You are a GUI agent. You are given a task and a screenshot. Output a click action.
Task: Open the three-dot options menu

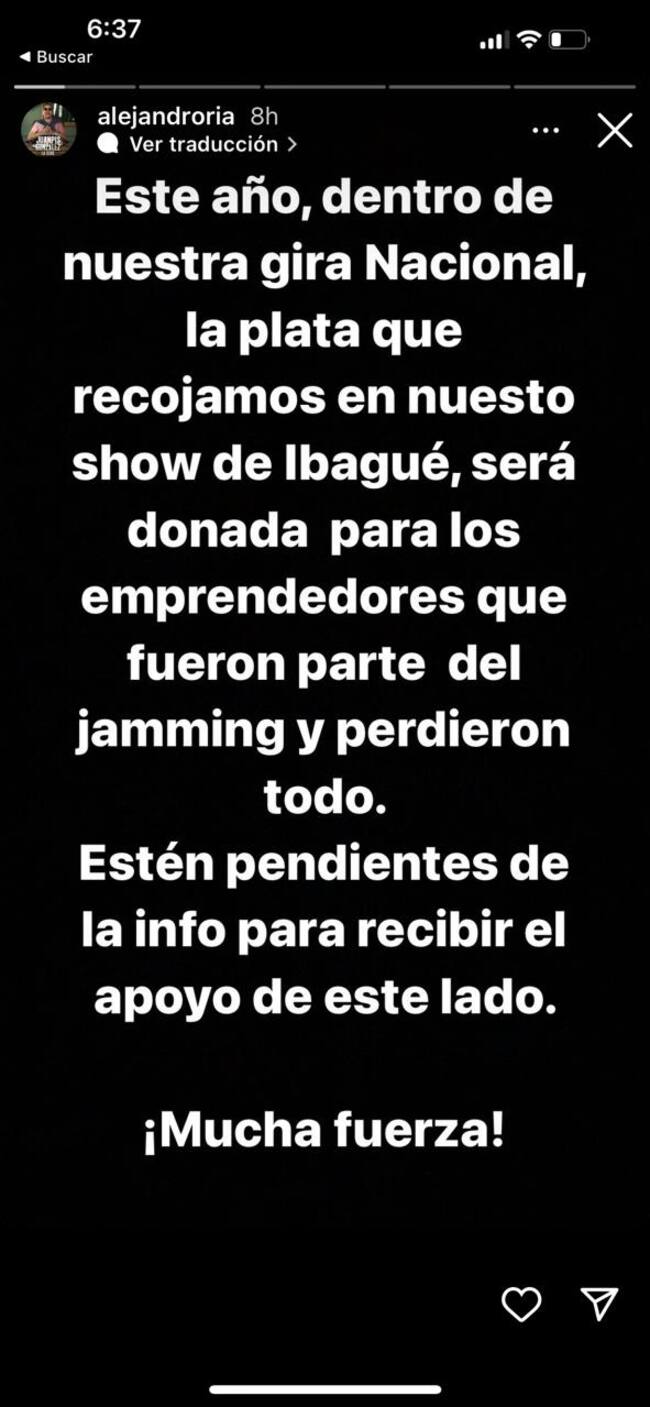click(x=546, y=130)
